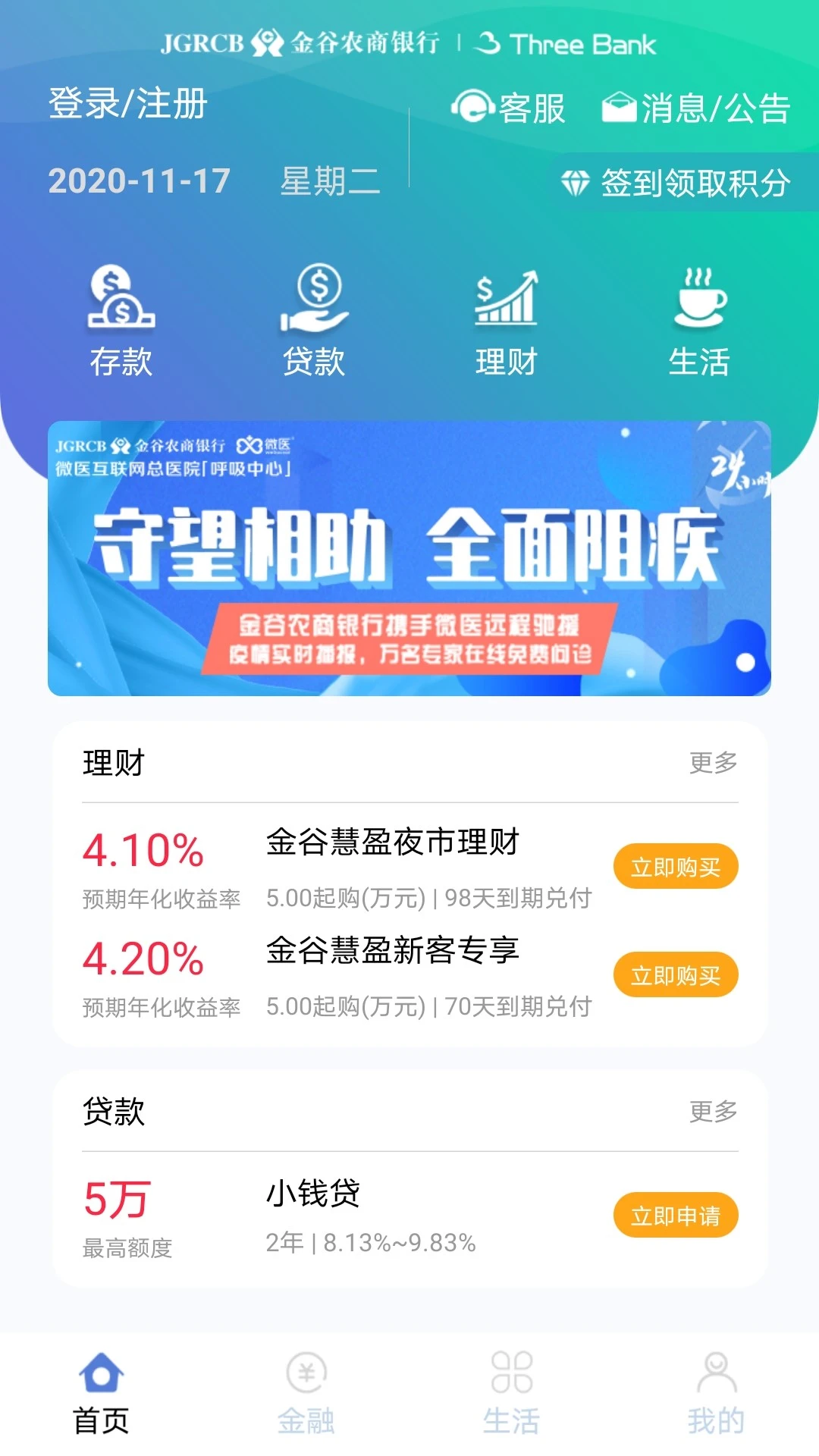
Task: Tap 立即申请 for 小钱贷 loan
Action: point(676,1214)
